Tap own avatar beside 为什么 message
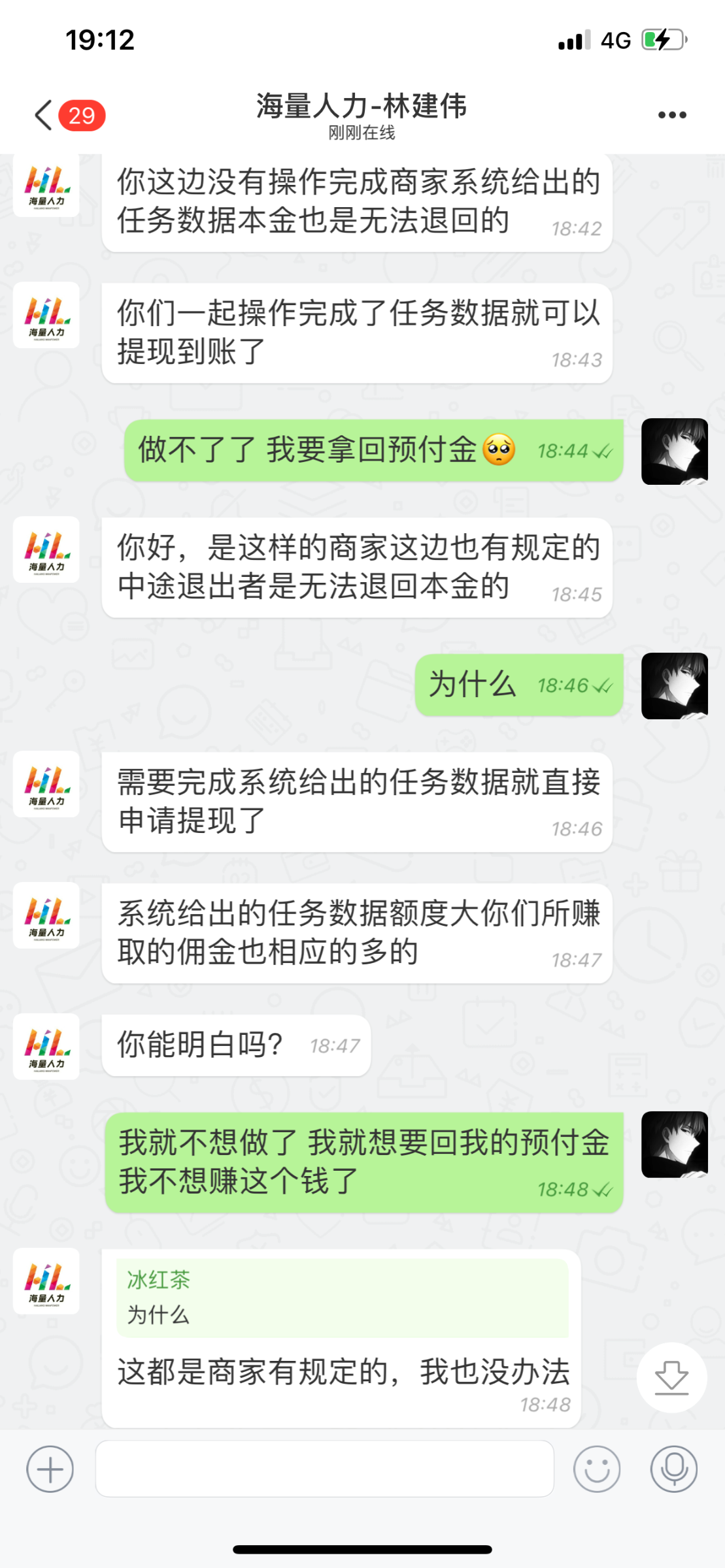Screen dimensions: 725x1568 [674, 685]
